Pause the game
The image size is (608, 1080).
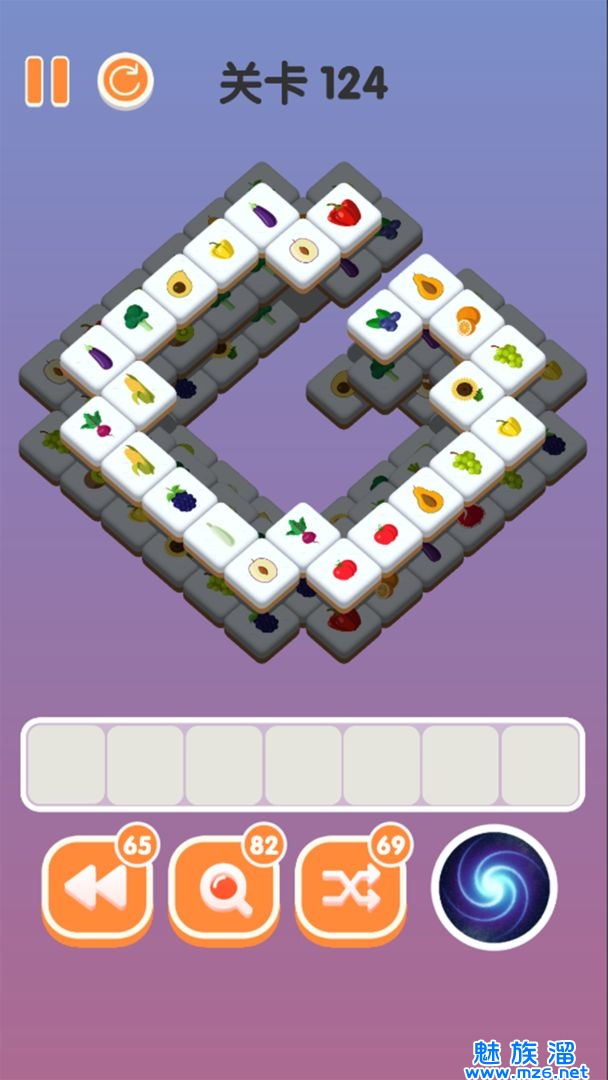point(47,81)
